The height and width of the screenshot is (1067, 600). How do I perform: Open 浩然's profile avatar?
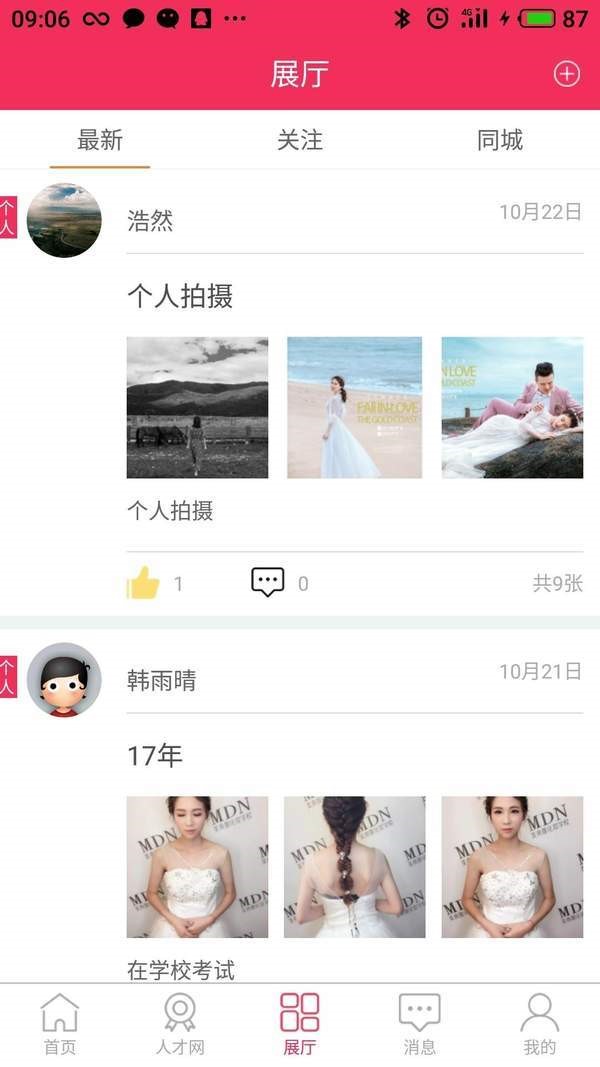coord(64,220)
